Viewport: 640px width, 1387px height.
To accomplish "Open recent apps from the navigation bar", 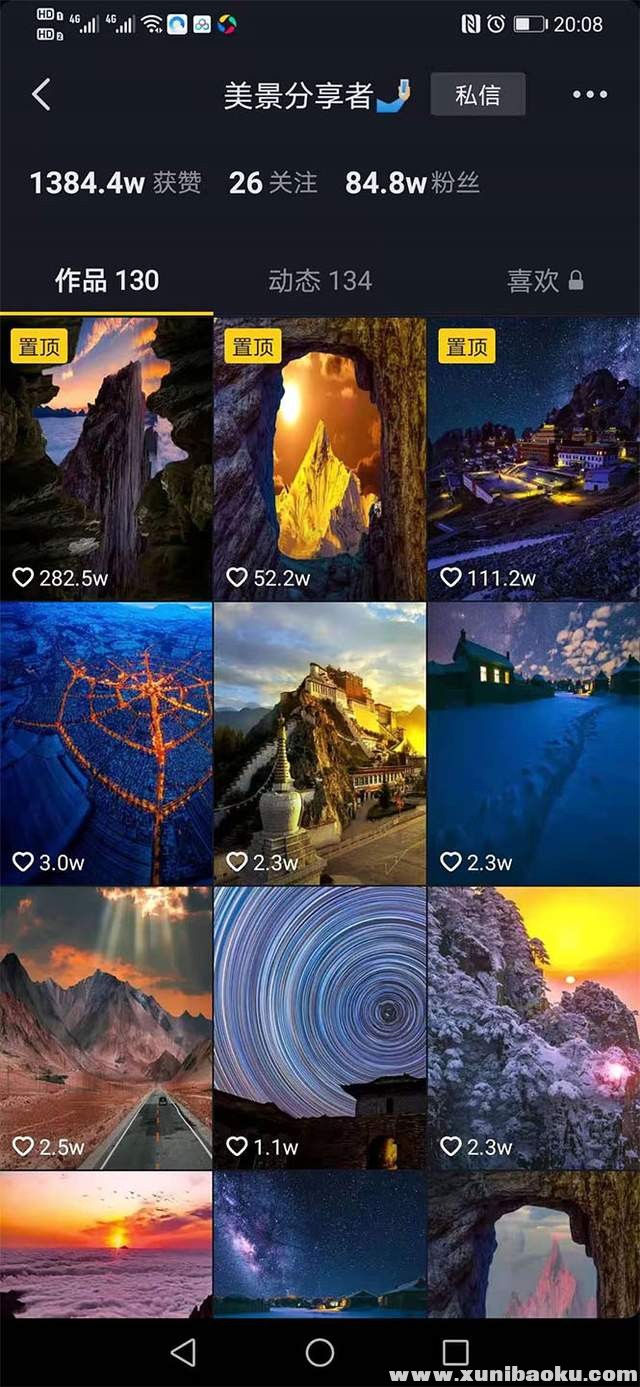I will [455, 1352].
